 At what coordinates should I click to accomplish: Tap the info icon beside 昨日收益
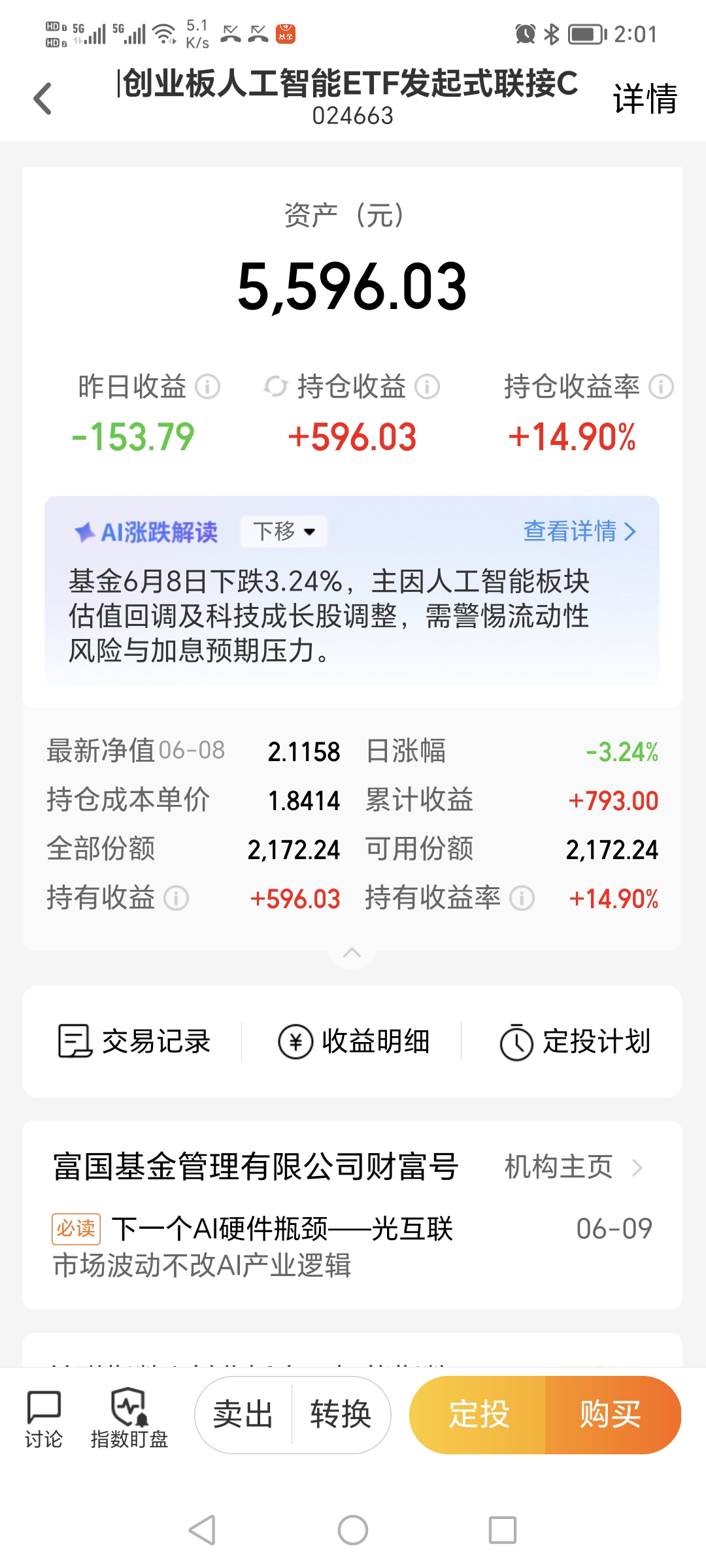coord(208,387)
